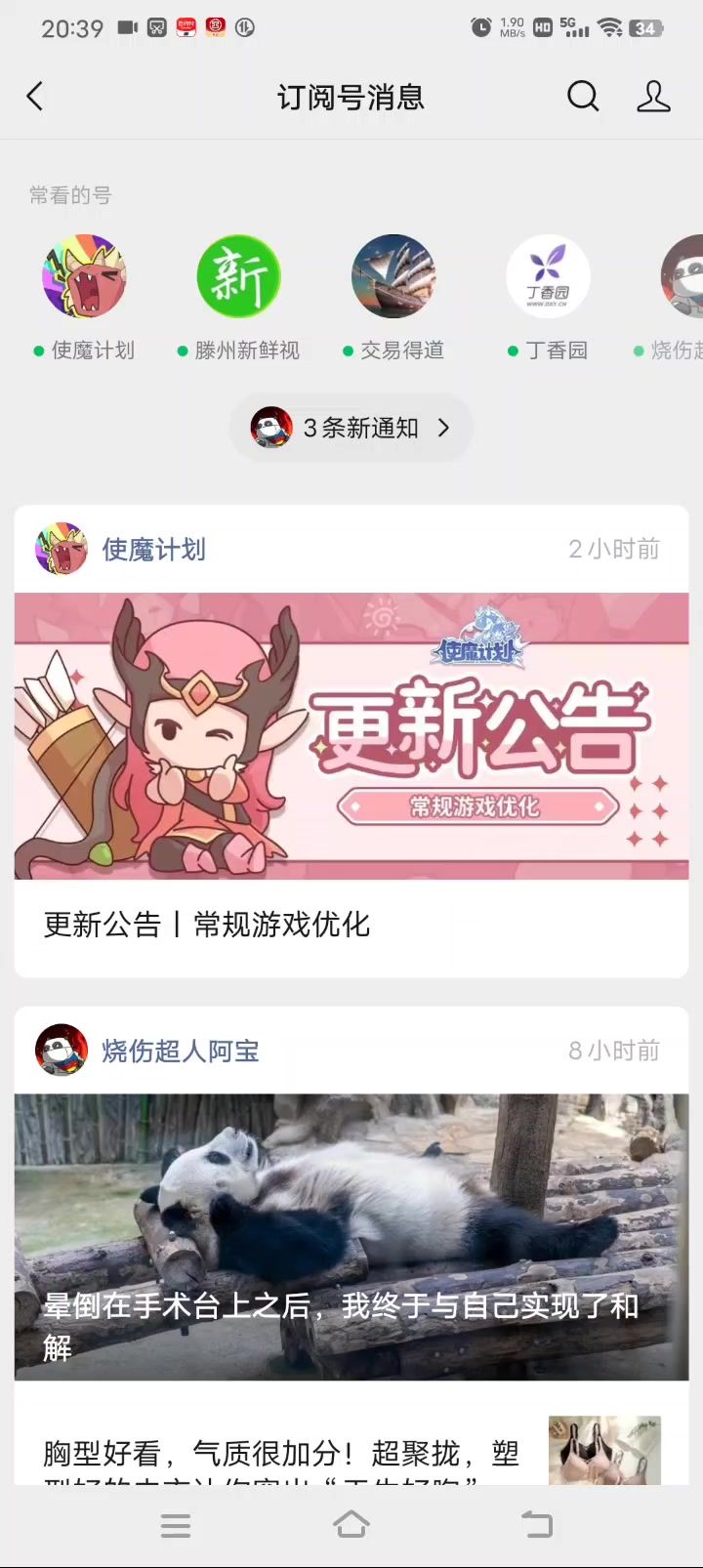Open 使魔计划 in frequently viewed accounts
The height and width of the screenshot is (1568, 703).
pos(84,277)
